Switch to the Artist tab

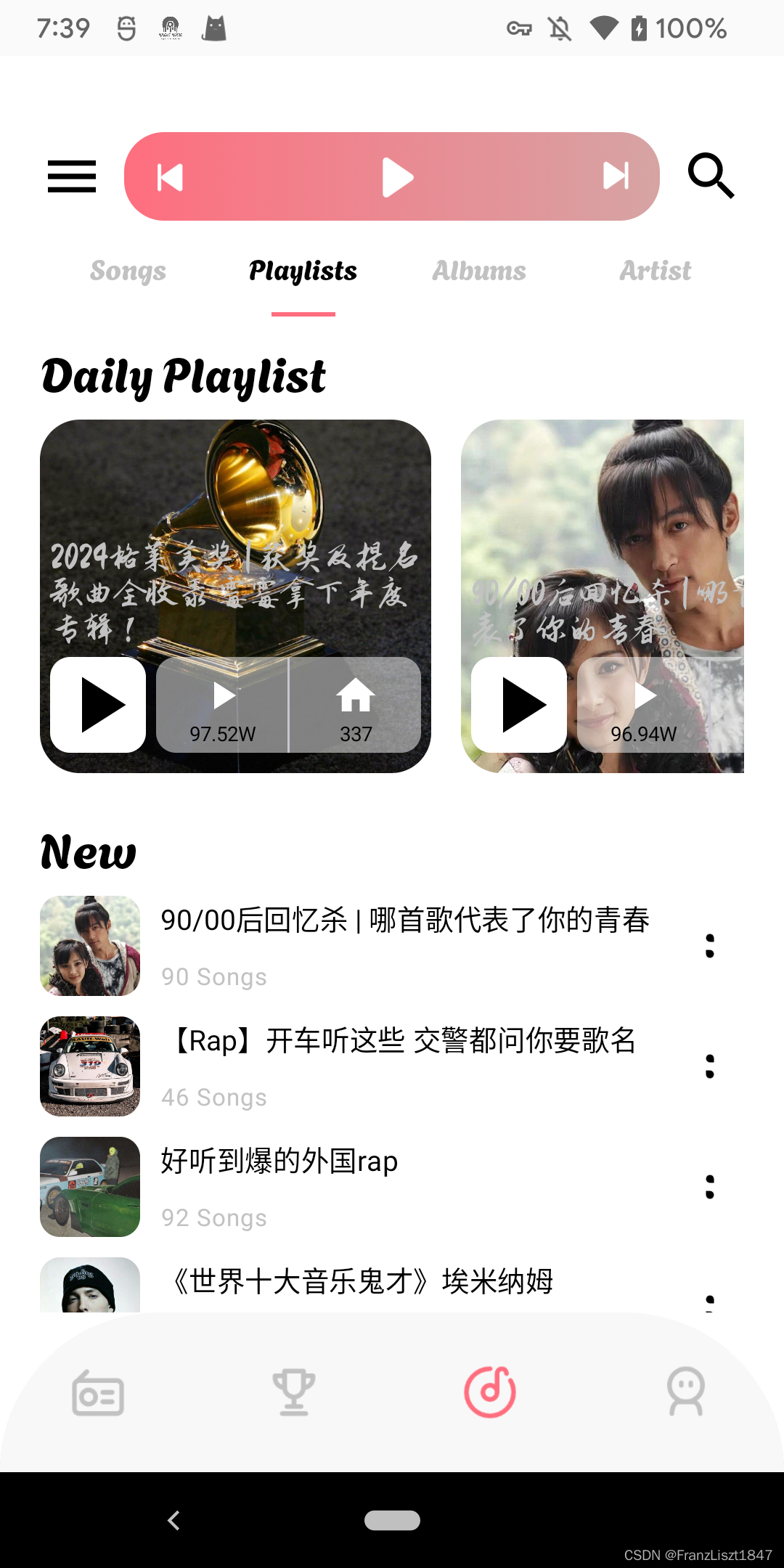coord(655,271)
